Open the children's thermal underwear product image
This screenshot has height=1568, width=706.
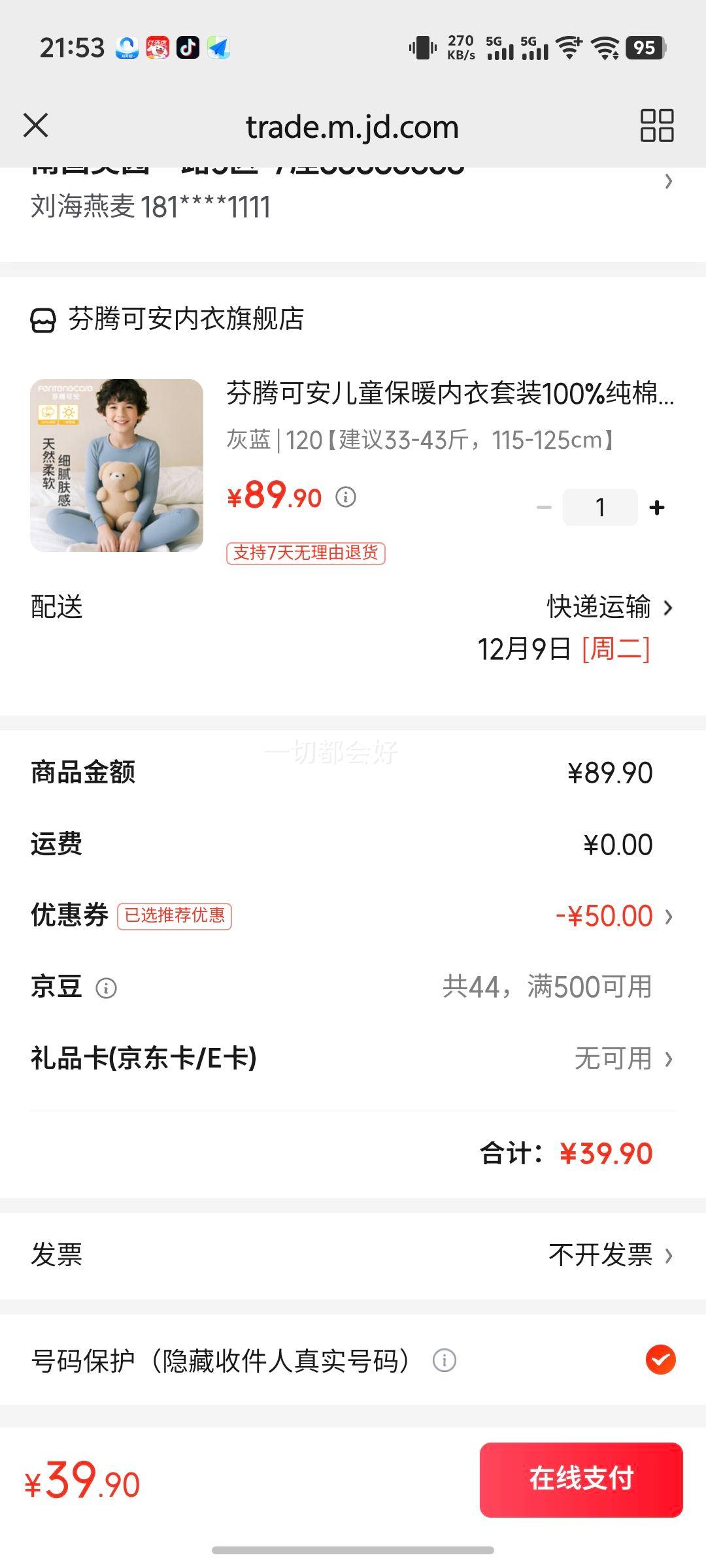pyautogui.click(x=116, y=465)
